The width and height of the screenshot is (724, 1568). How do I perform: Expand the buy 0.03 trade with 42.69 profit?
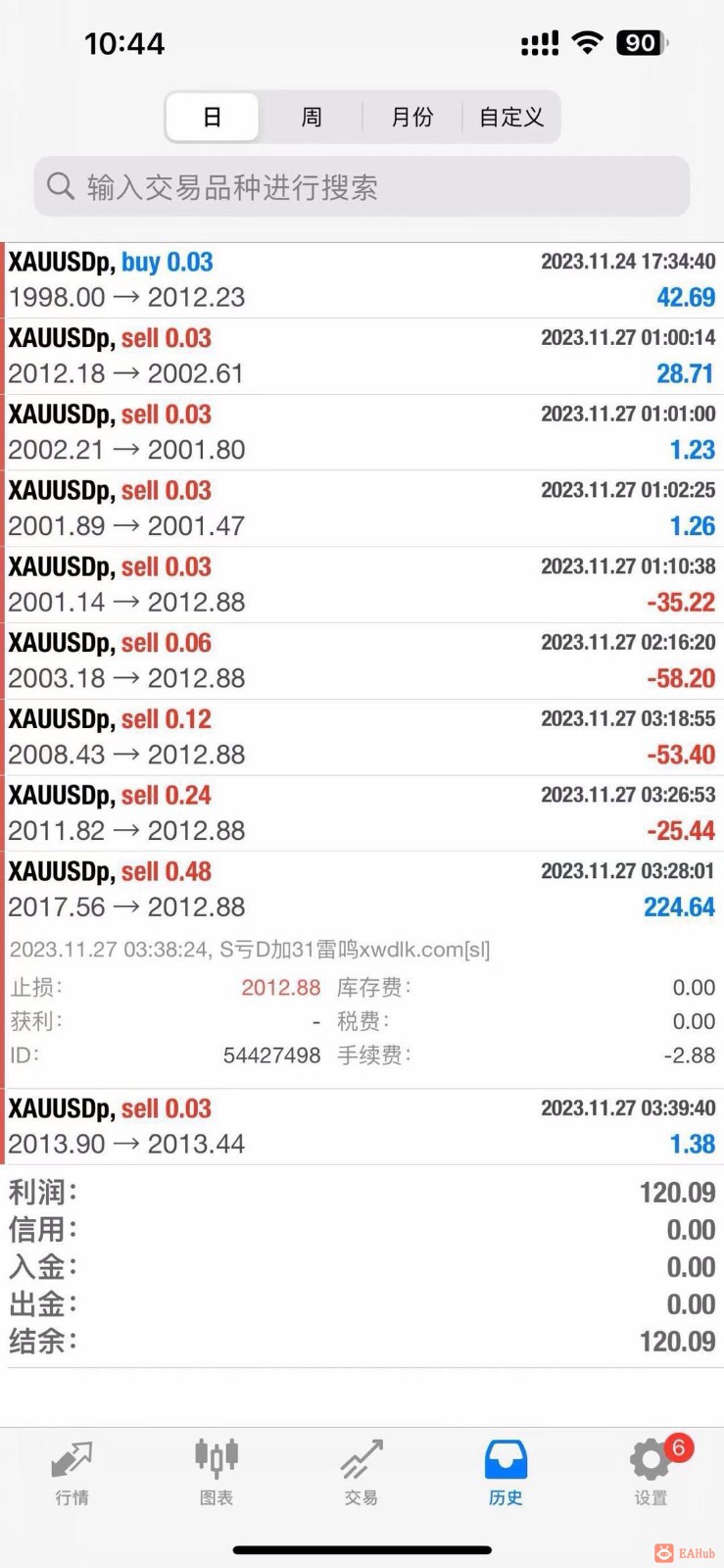[362, 280]
